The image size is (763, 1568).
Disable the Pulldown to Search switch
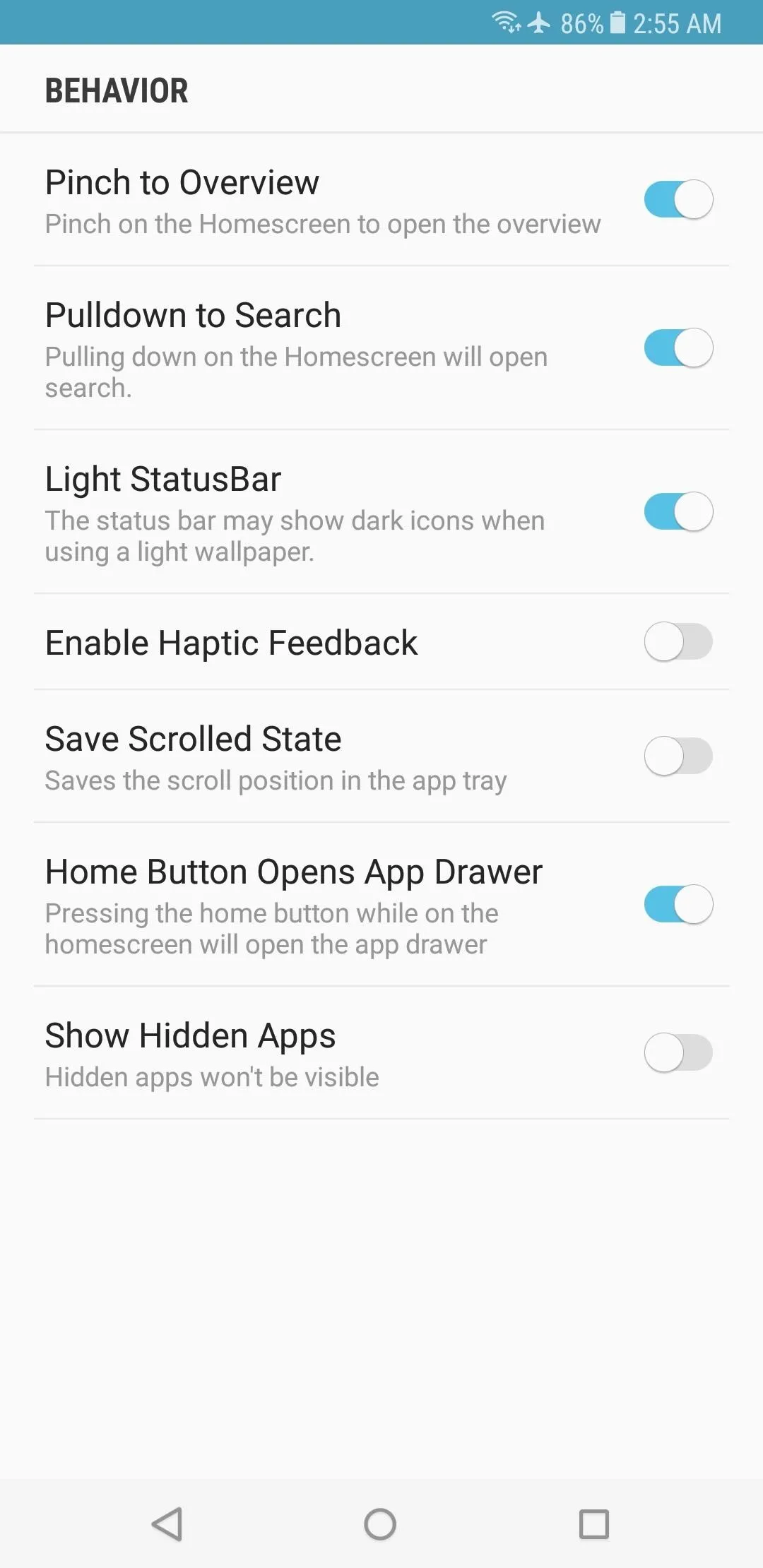[x=678, y=348]
